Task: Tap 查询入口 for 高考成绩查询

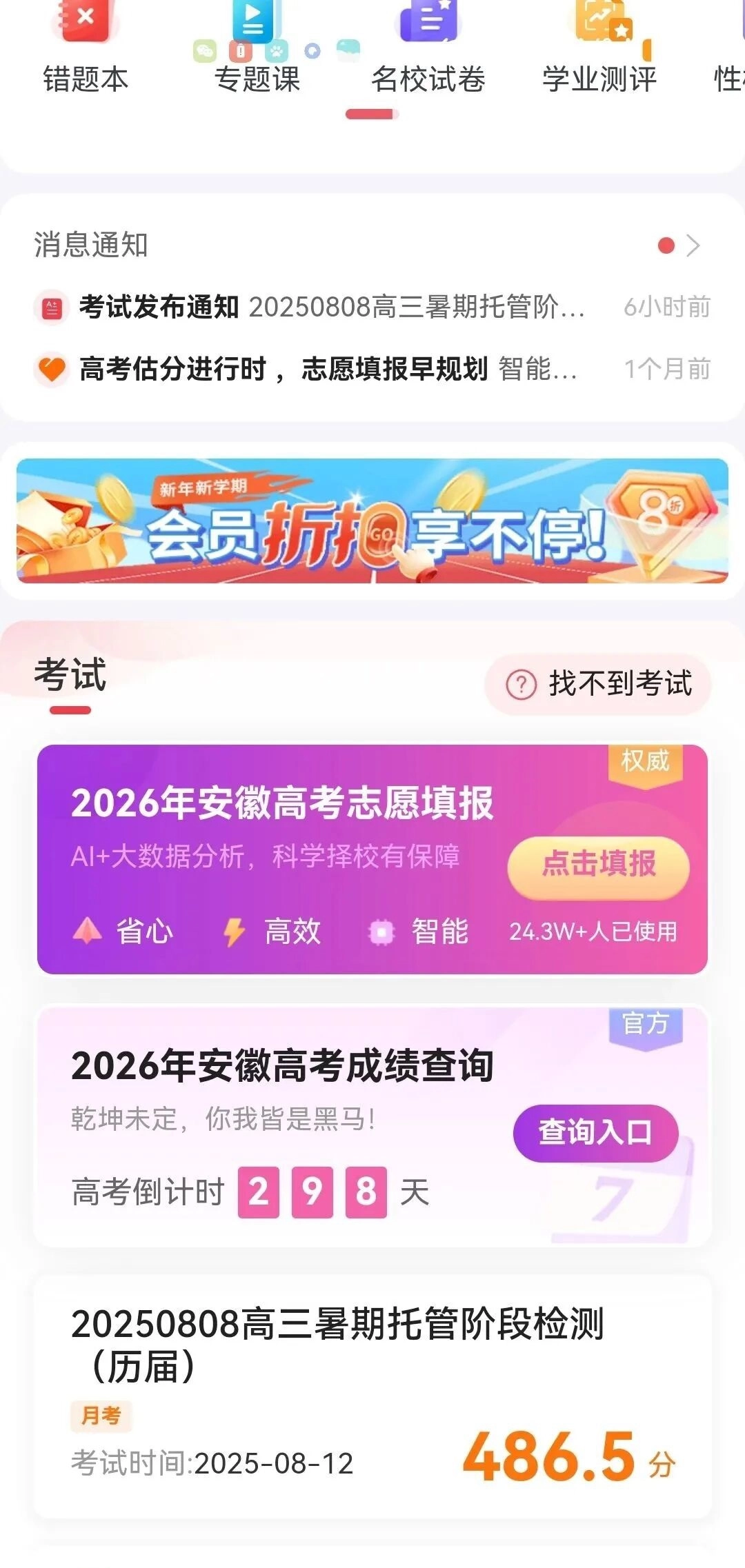Action: 595,1133
